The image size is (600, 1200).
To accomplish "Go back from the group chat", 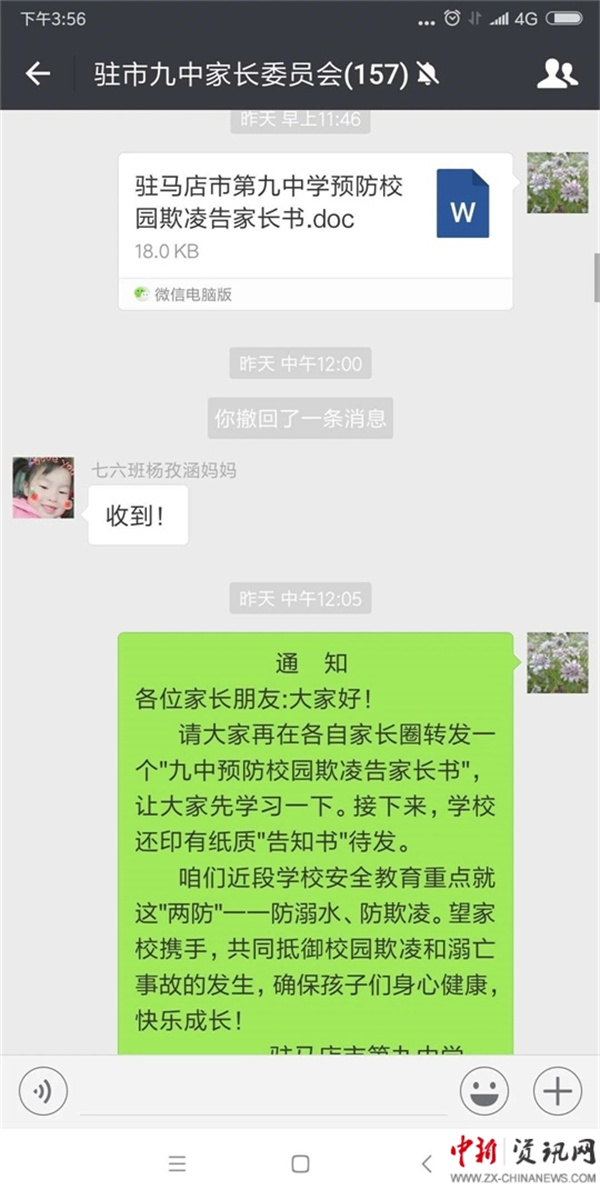I will [x=38, y=74].
